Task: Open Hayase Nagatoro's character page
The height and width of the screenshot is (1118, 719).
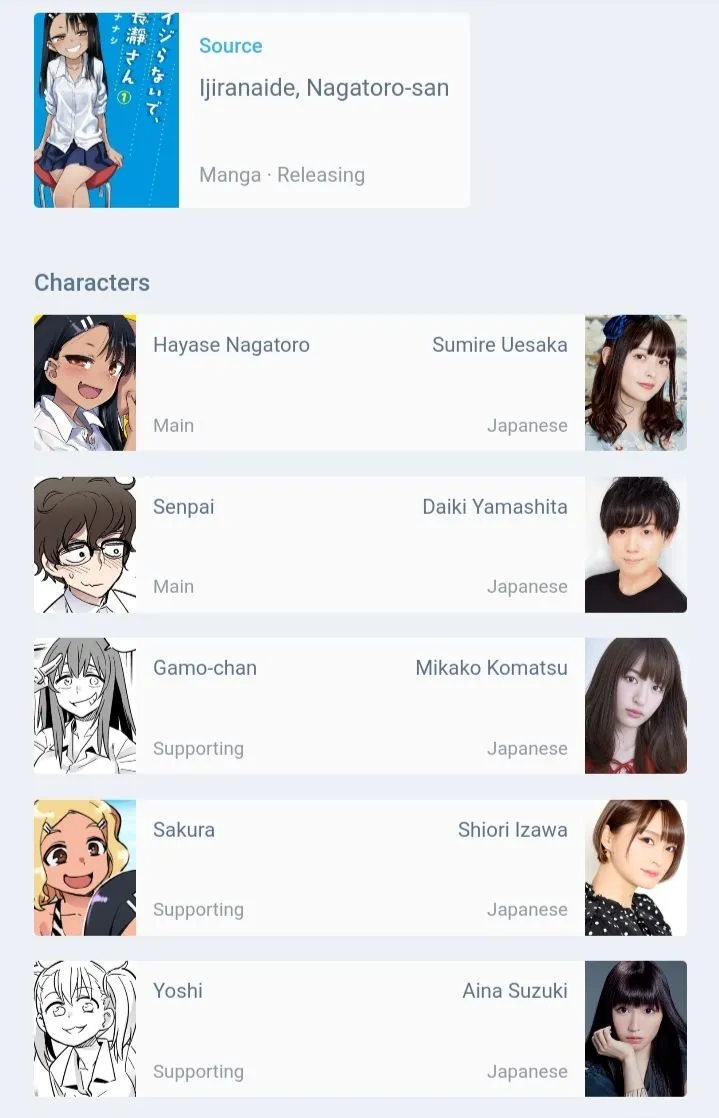Action: (x=231, y=345)
